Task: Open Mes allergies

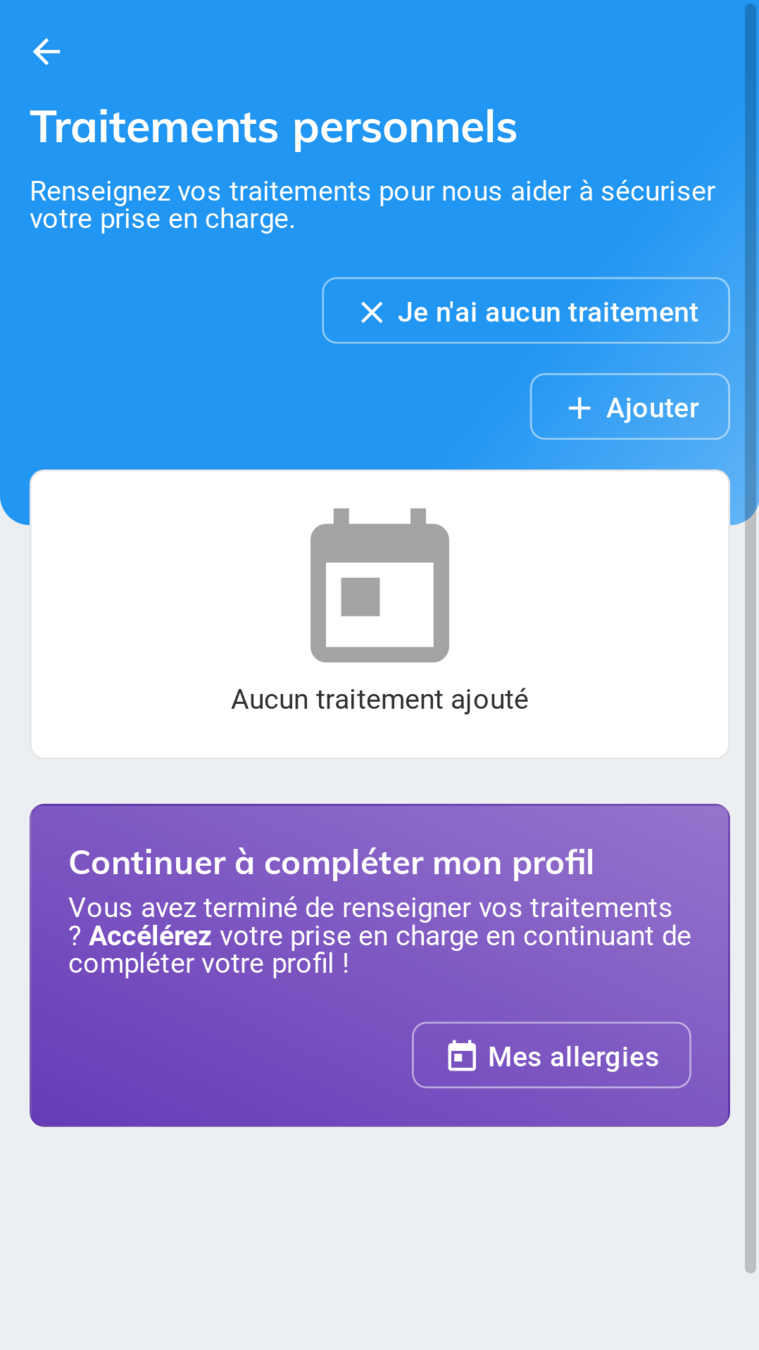Action: (x=551, y=1055)
